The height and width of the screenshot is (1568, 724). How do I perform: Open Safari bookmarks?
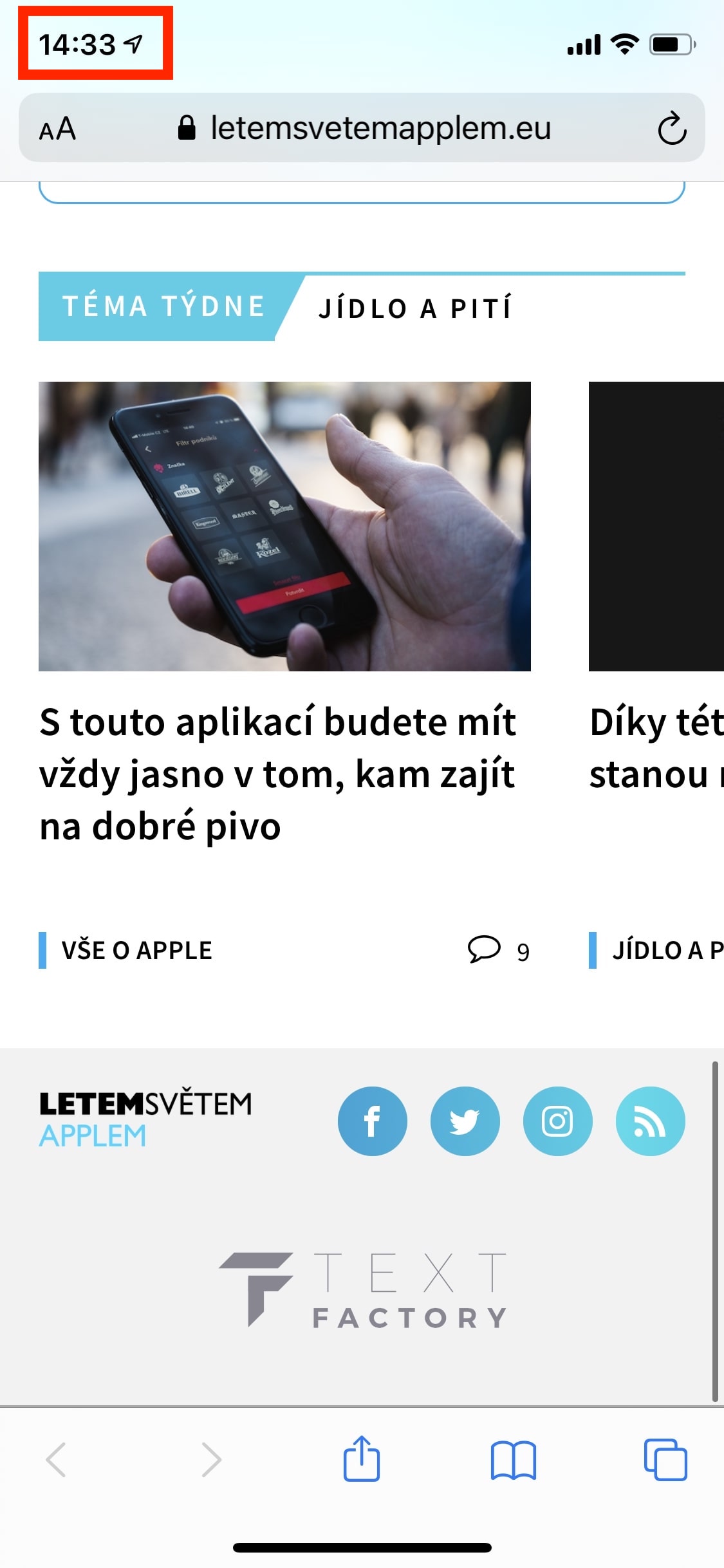click(513, 1459)
